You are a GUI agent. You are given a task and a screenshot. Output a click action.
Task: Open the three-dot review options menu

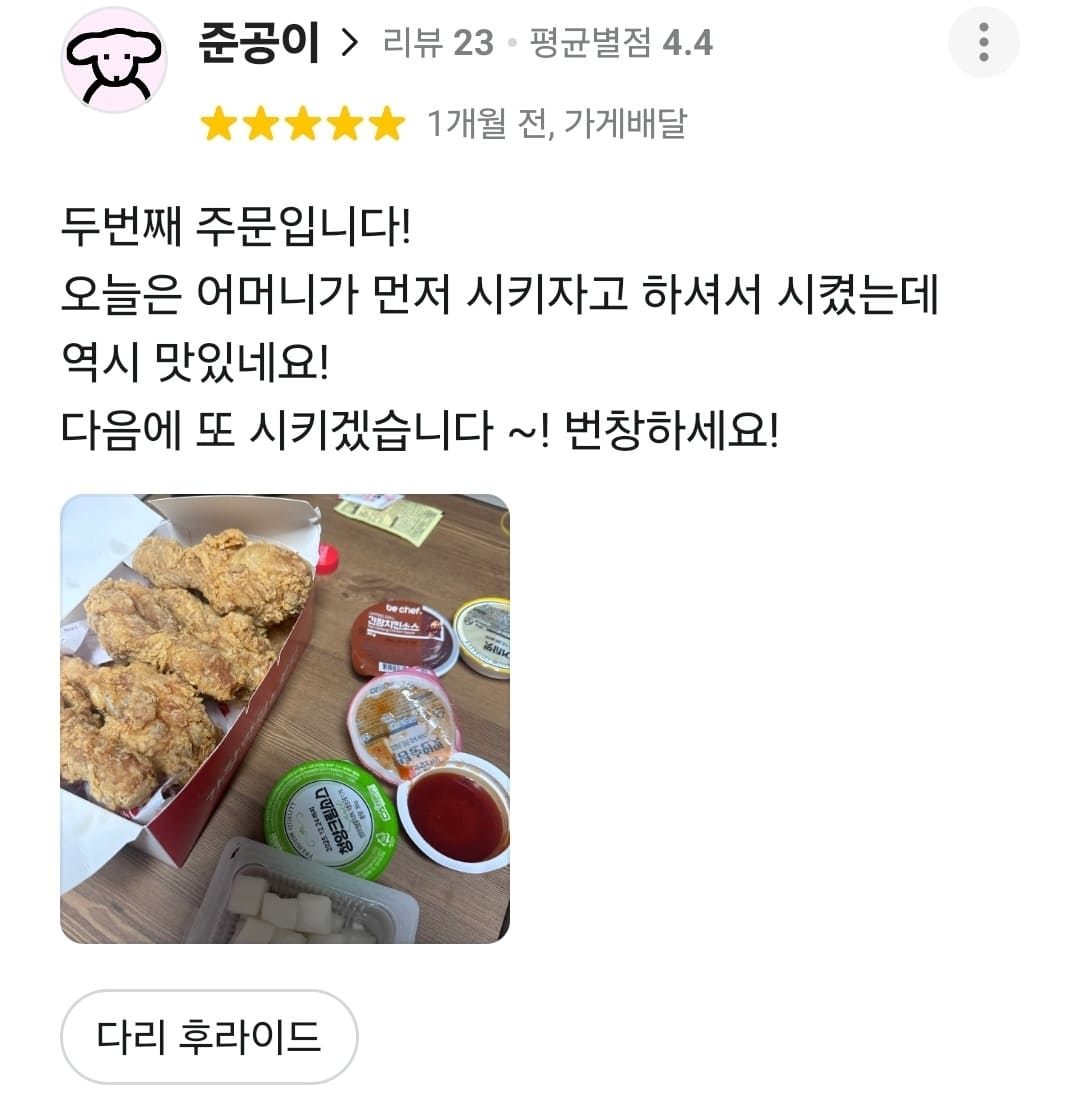(x=984, y=41)
